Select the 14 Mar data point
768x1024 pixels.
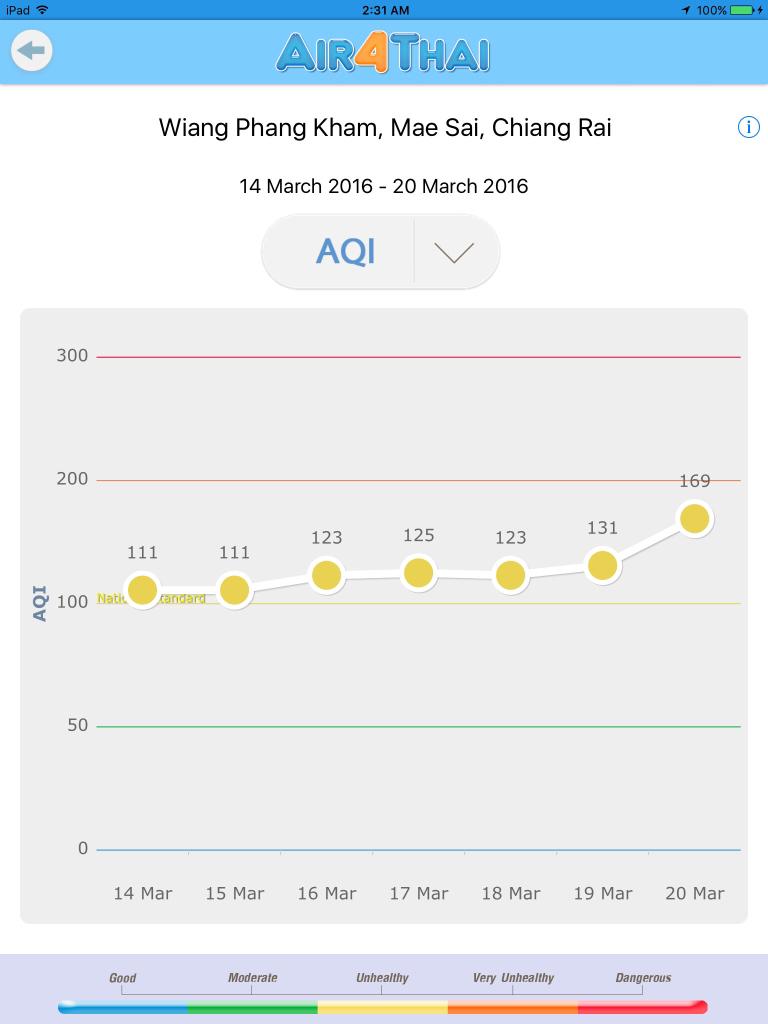[143, 590]
